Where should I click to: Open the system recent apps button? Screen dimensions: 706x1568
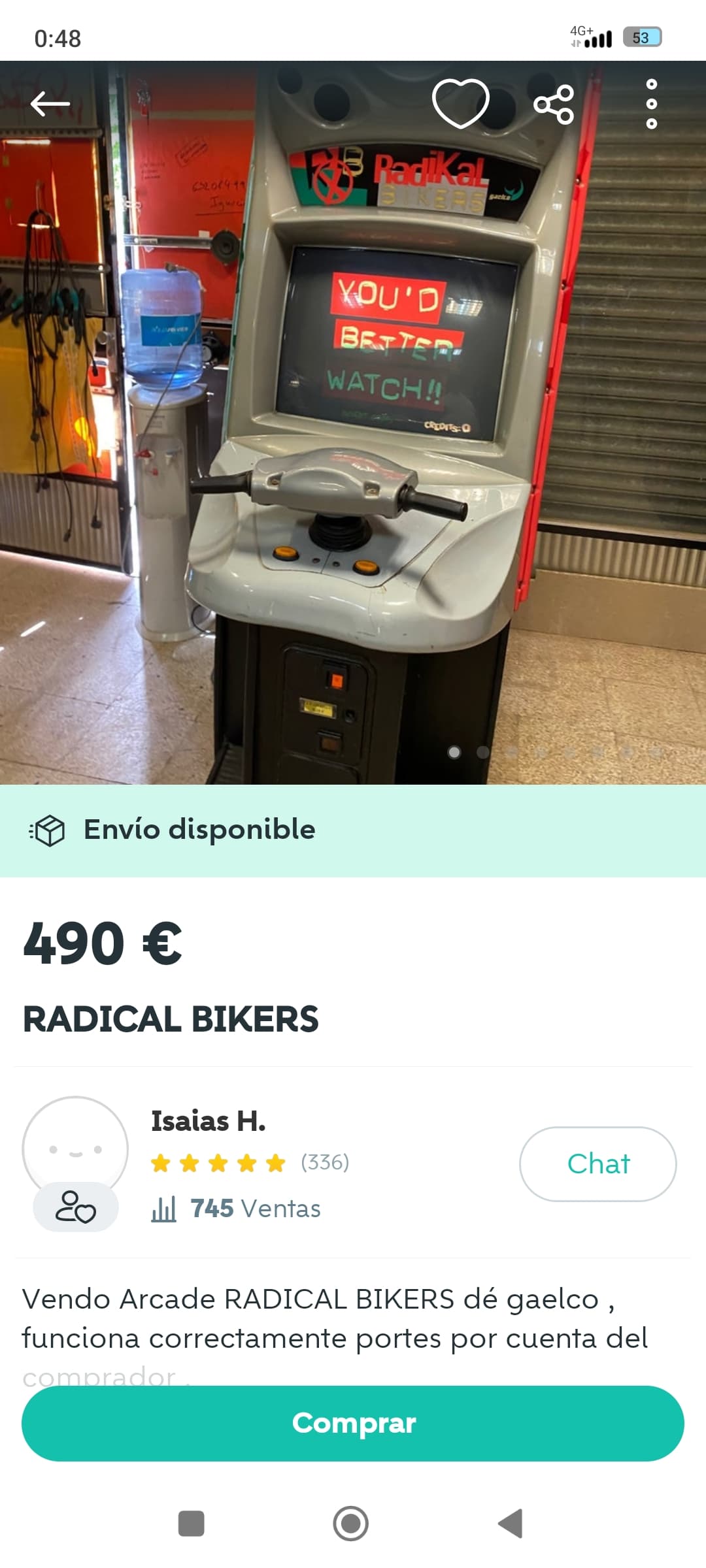(x=192, y=1523)
